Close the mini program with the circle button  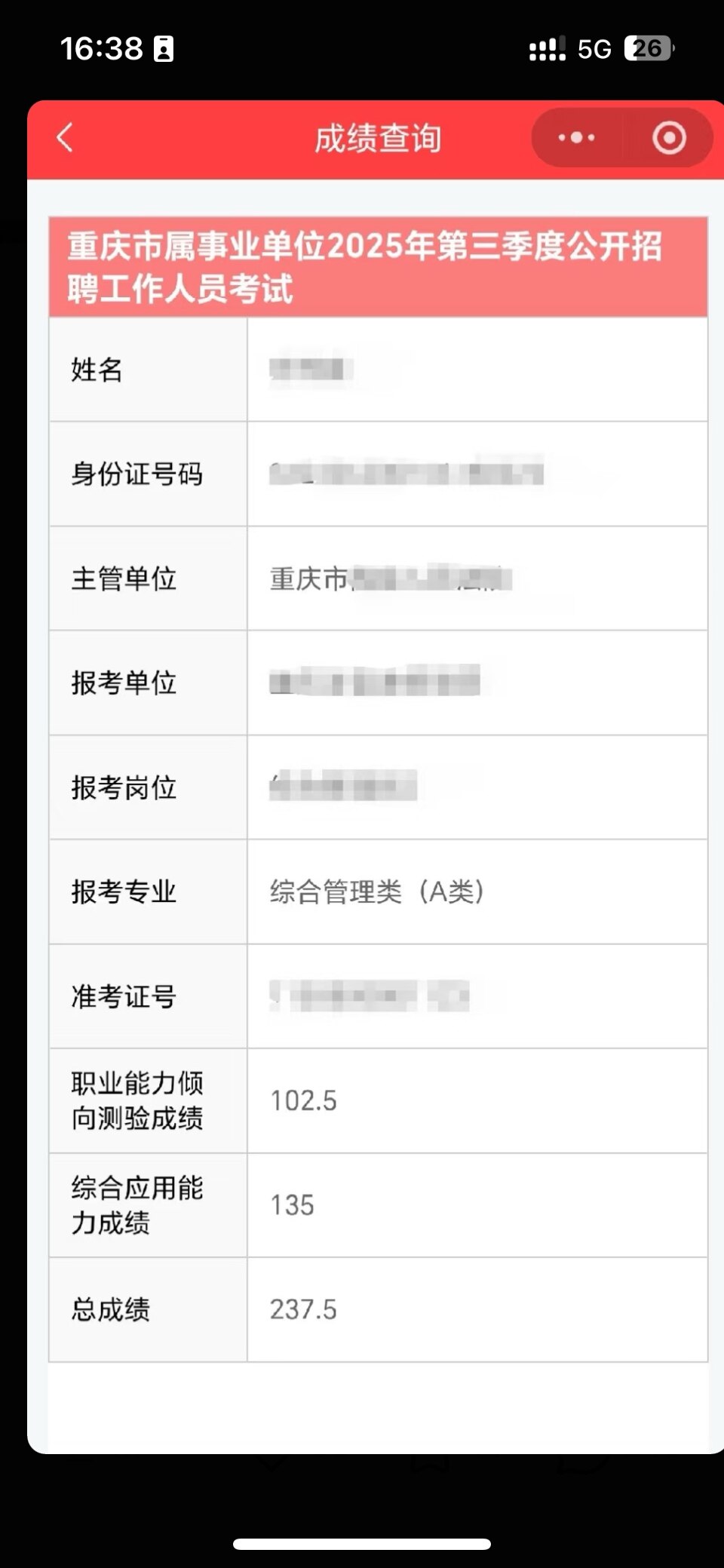tap(669, 138)
